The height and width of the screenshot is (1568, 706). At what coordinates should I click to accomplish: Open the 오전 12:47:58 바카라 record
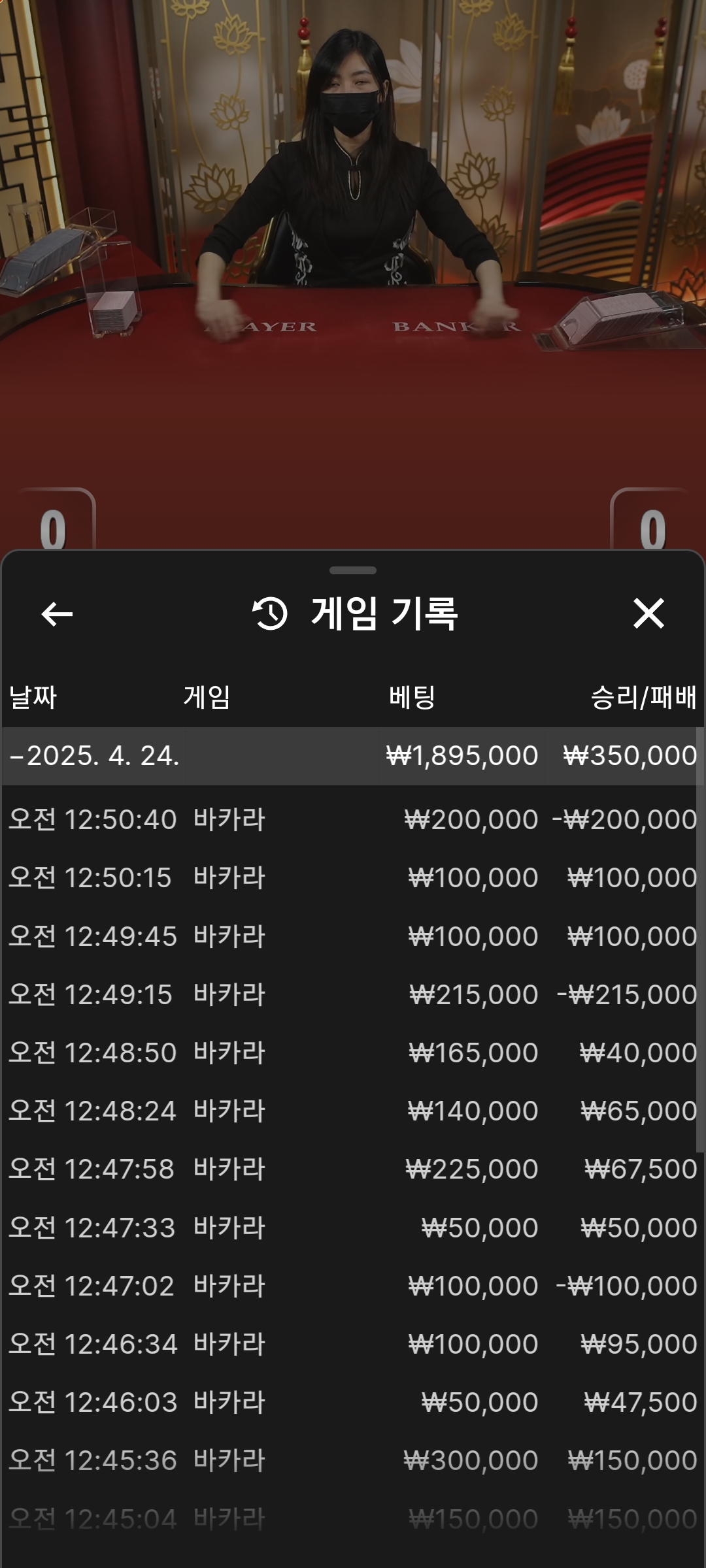pyautogui.click(x=353, y=1169)
